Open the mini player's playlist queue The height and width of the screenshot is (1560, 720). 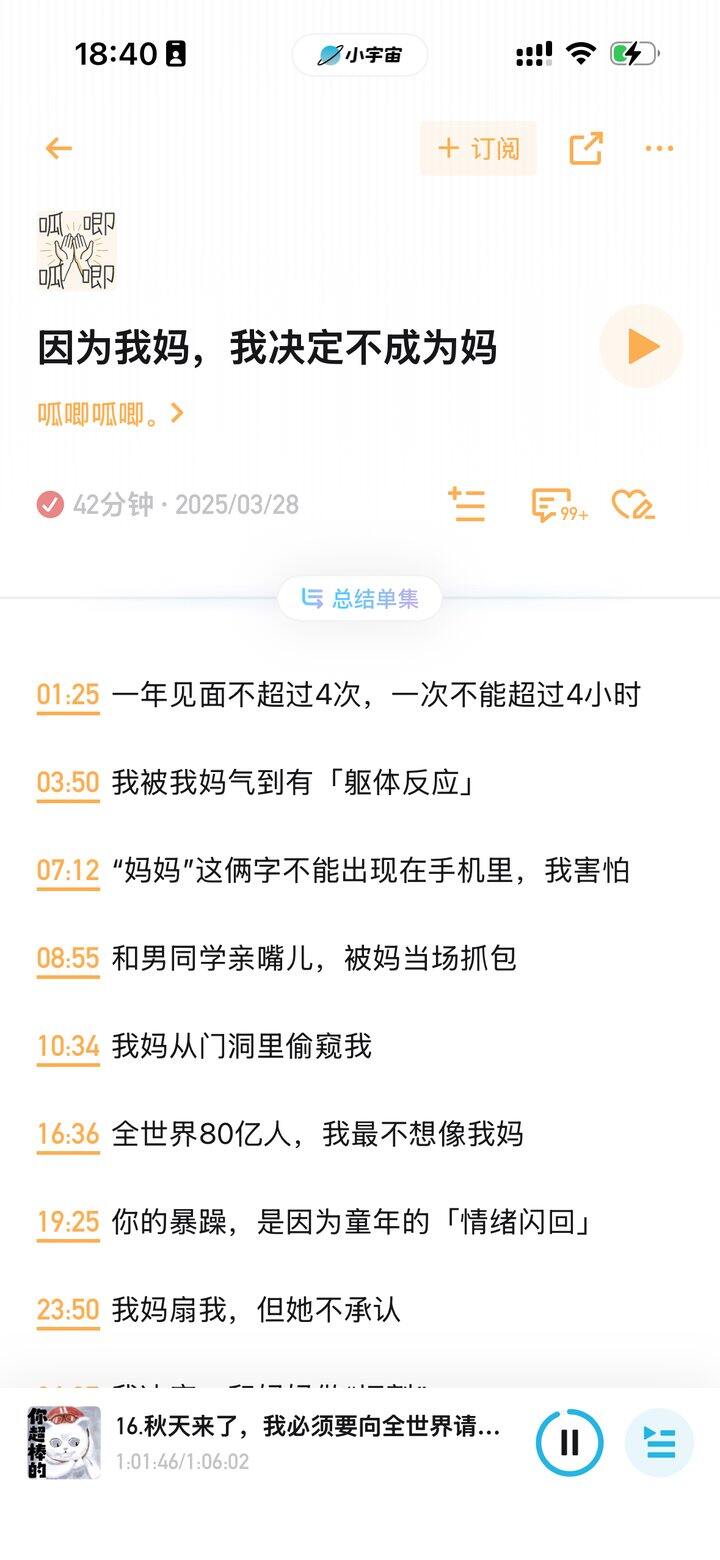[659, 1443]
